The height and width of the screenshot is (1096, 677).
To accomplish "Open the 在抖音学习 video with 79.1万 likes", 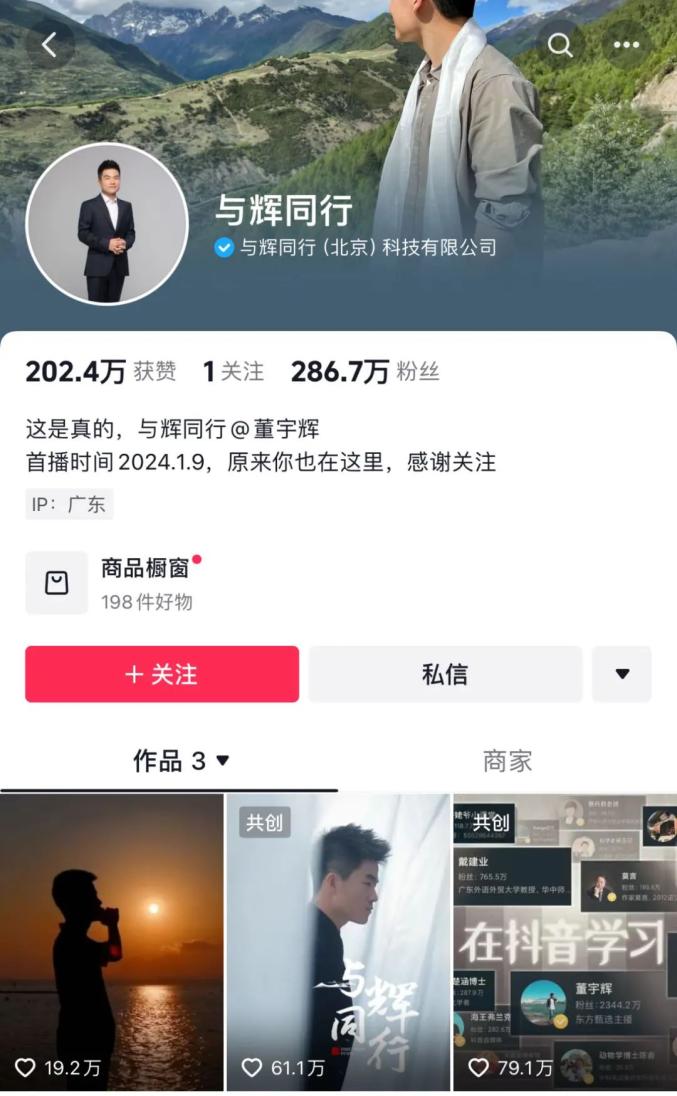I will 565,940.
